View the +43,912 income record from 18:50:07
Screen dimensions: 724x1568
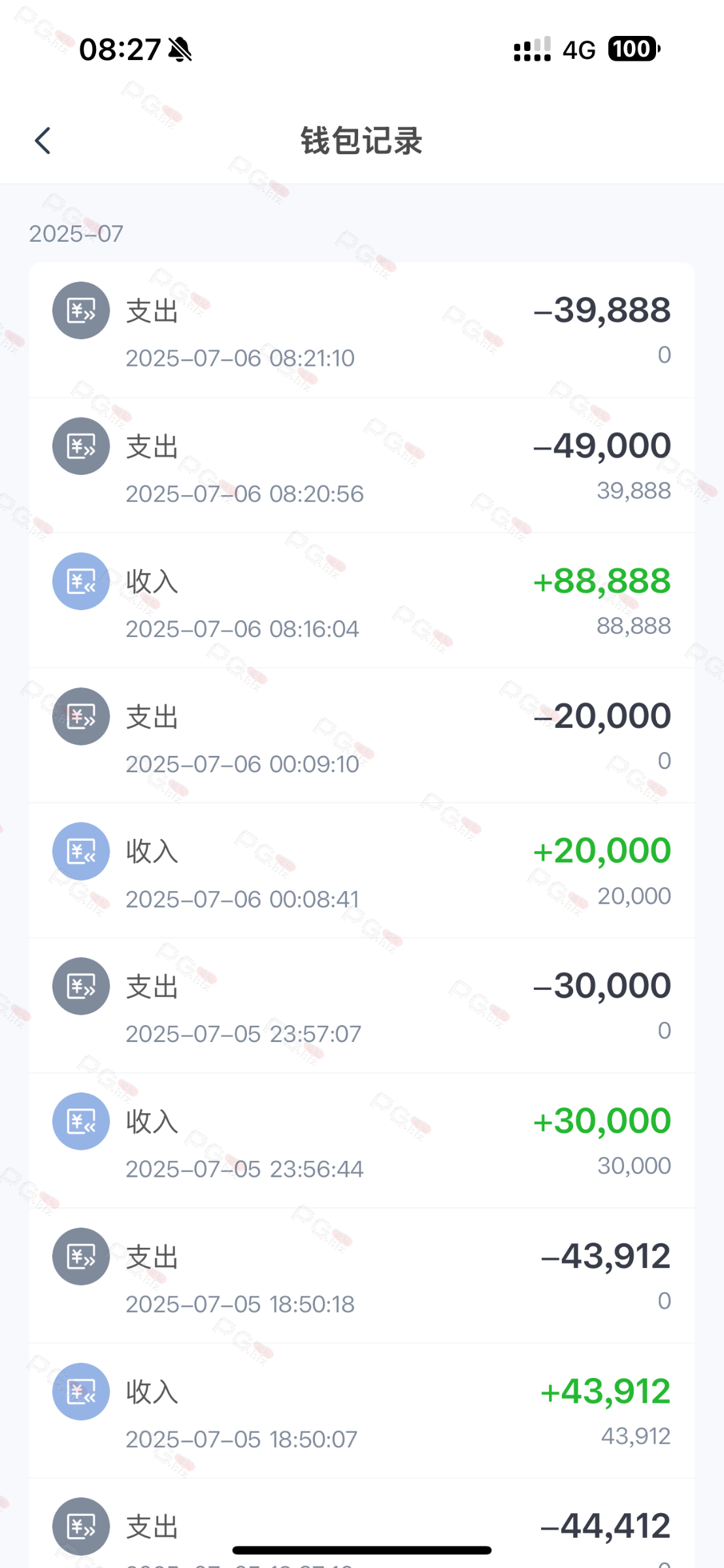[x=361, y=1413]
